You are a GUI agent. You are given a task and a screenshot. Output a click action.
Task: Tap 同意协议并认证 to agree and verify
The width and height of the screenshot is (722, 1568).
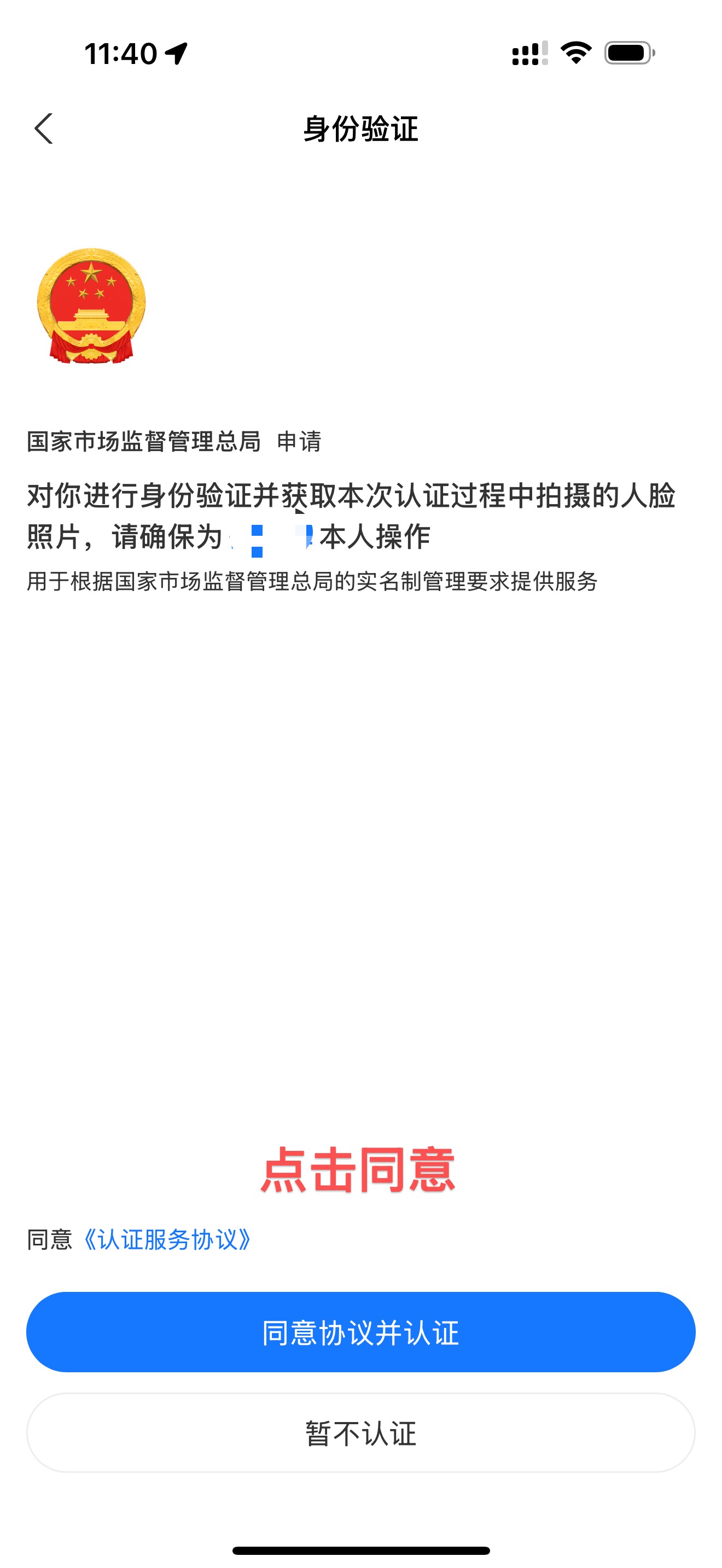[x=360, y=1332]
